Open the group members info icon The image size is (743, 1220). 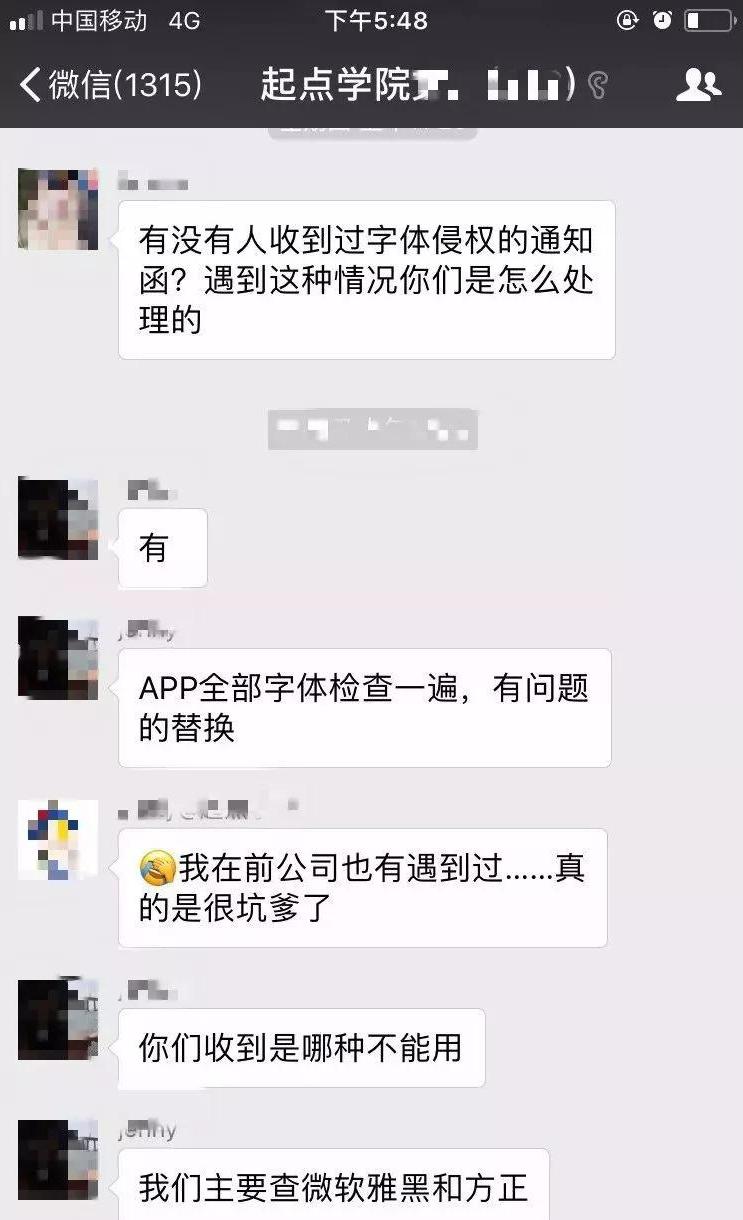697,85
